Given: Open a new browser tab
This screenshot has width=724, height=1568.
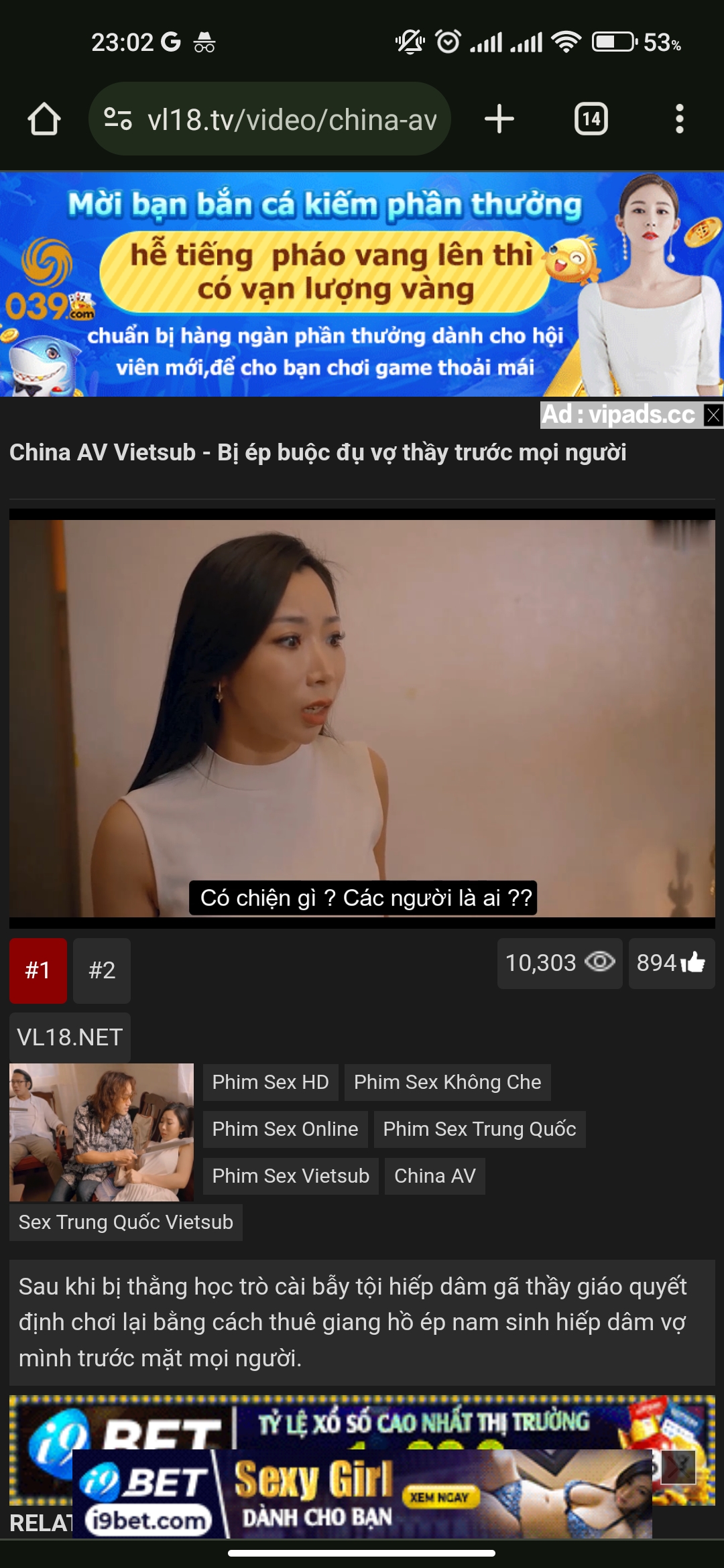Looking at the screenshot, I should point(499,119).
